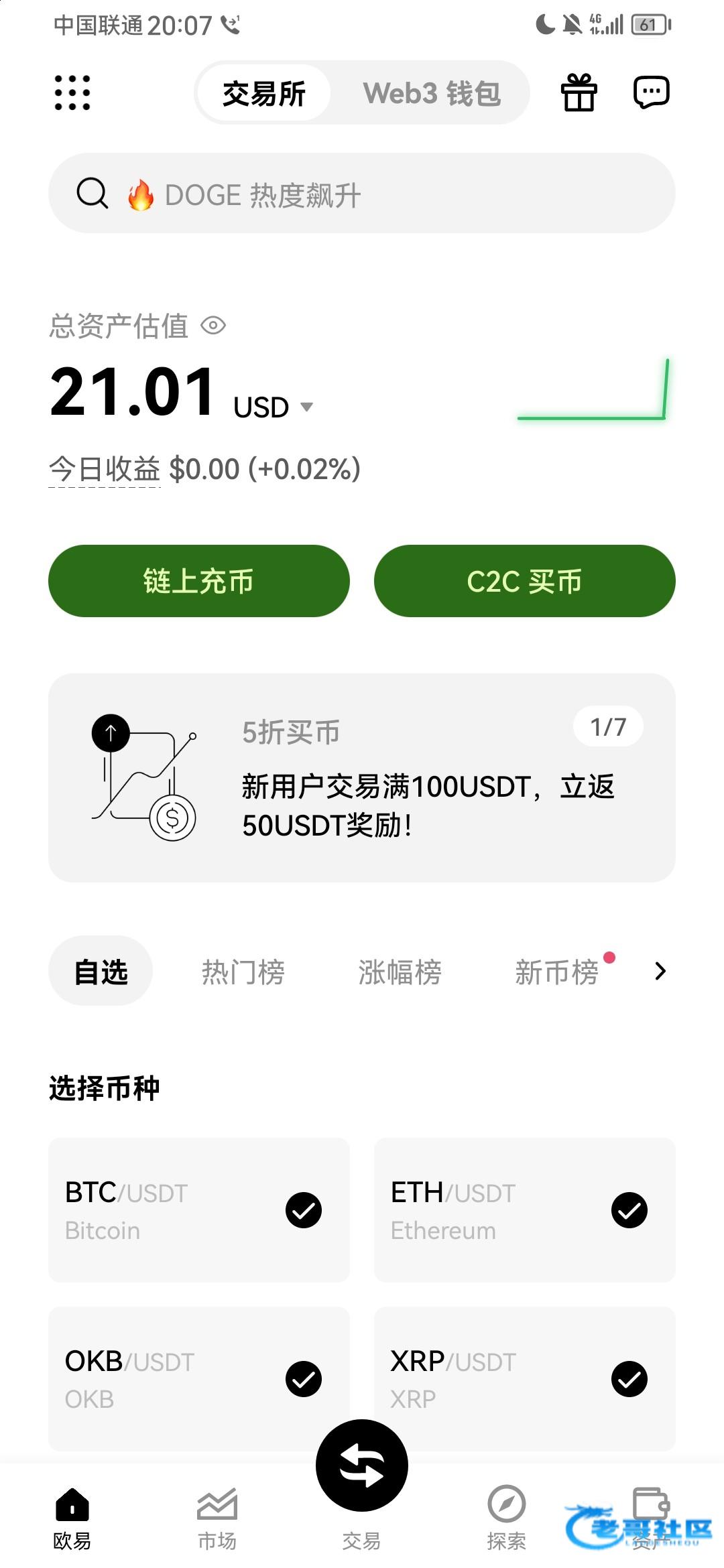Switch to the Web3 钱包 tab

pos(432,93)
